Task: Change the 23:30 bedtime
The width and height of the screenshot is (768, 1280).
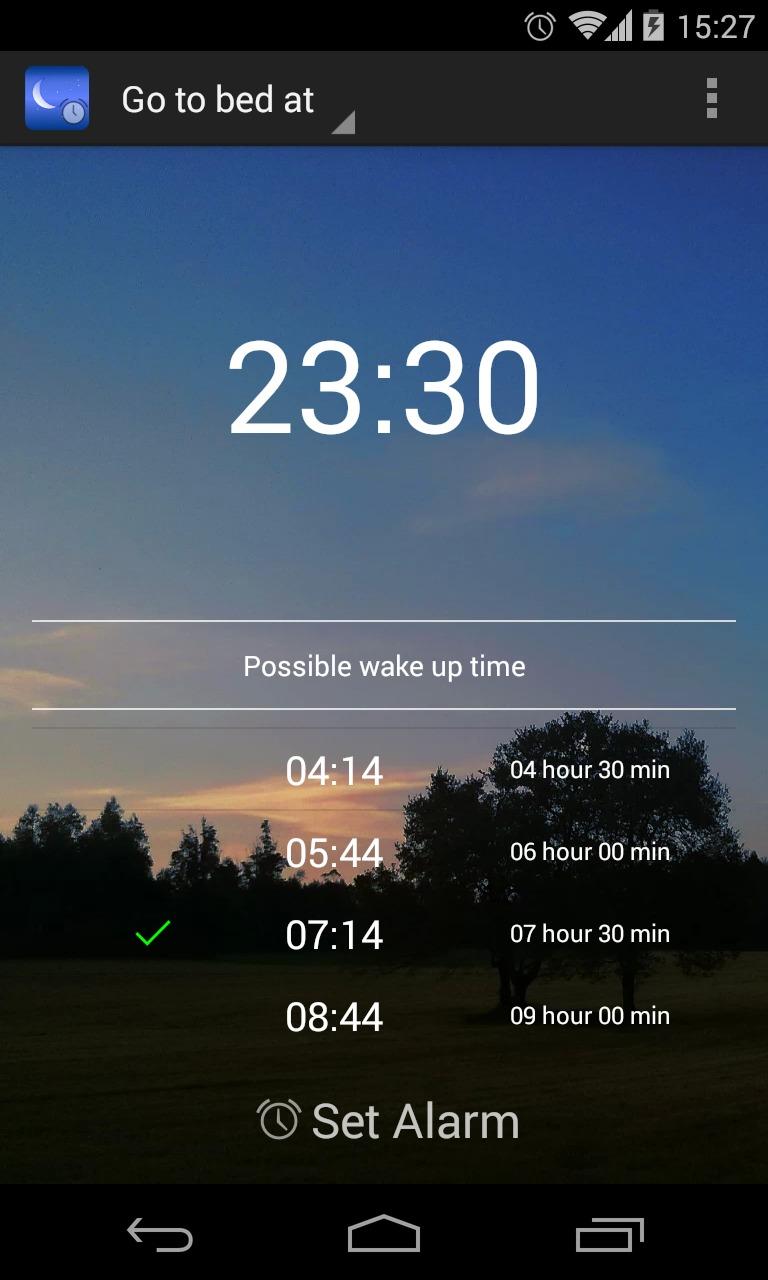Action: pos(384,388)
